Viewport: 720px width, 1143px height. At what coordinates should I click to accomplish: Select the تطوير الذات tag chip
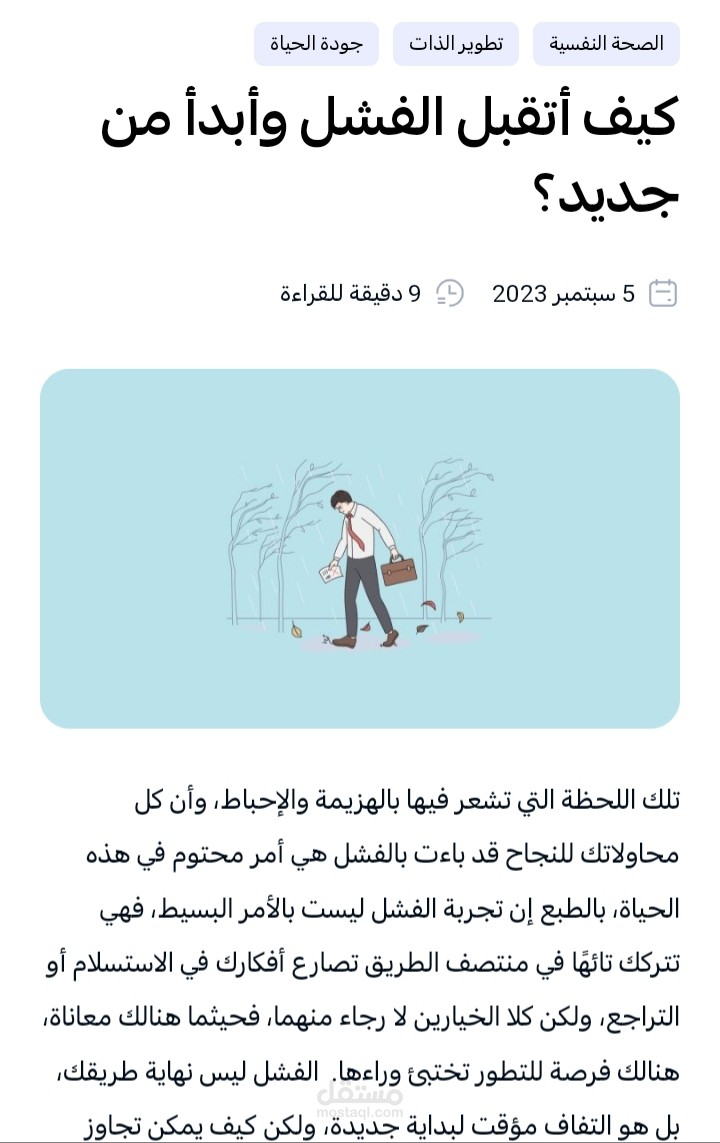[456, 44]
